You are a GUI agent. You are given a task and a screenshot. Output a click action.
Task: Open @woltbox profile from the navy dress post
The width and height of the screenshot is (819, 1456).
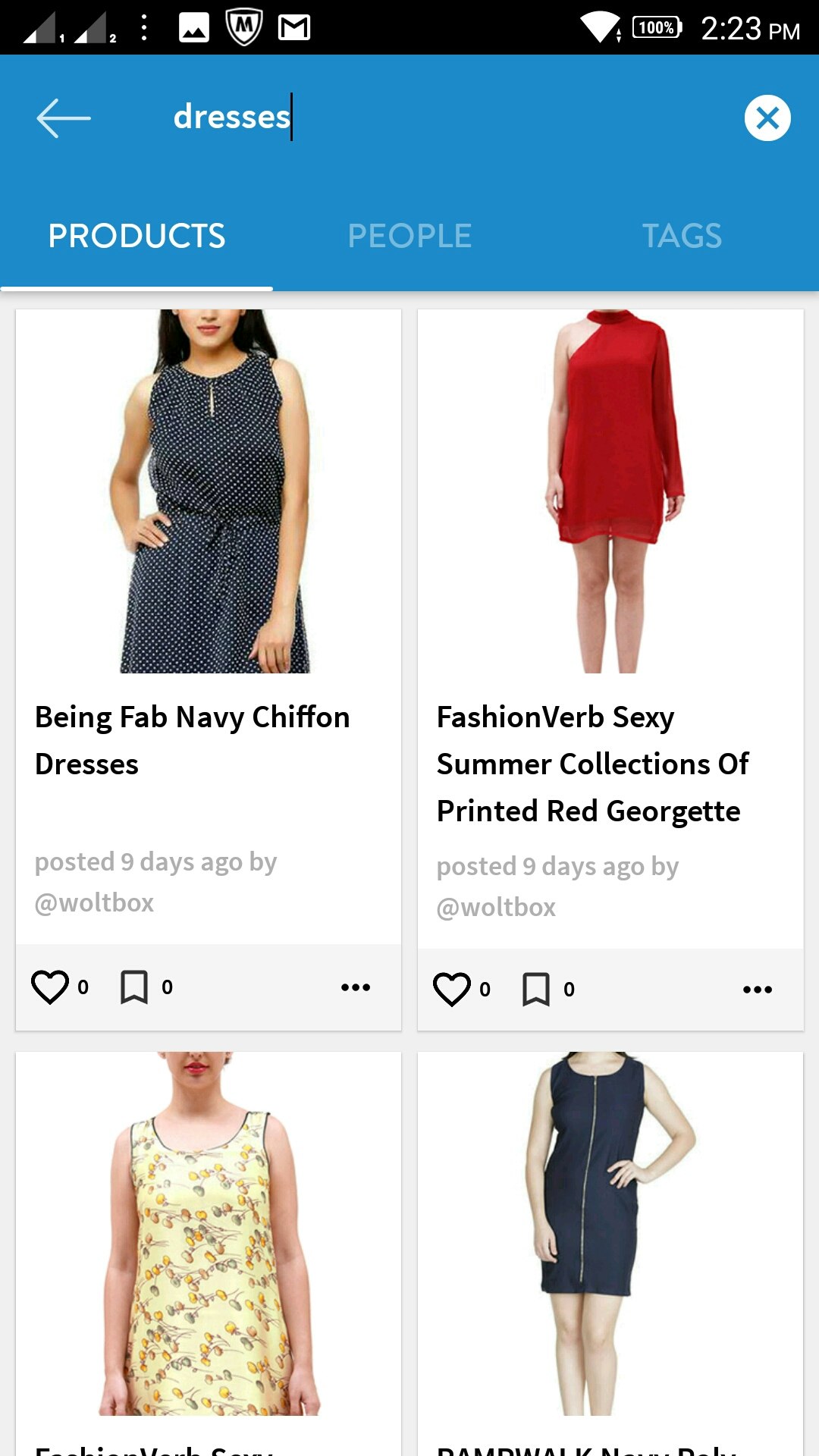pos(96,902)
